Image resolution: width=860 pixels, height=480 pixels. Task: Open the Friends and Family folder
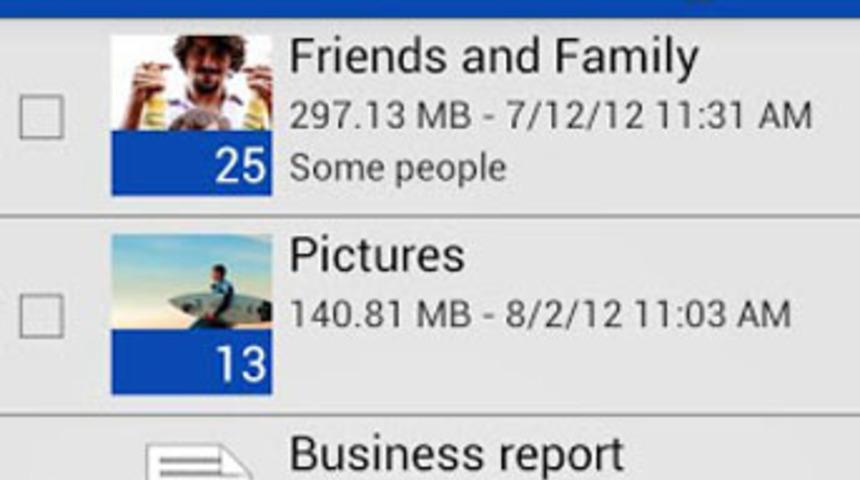493,59
